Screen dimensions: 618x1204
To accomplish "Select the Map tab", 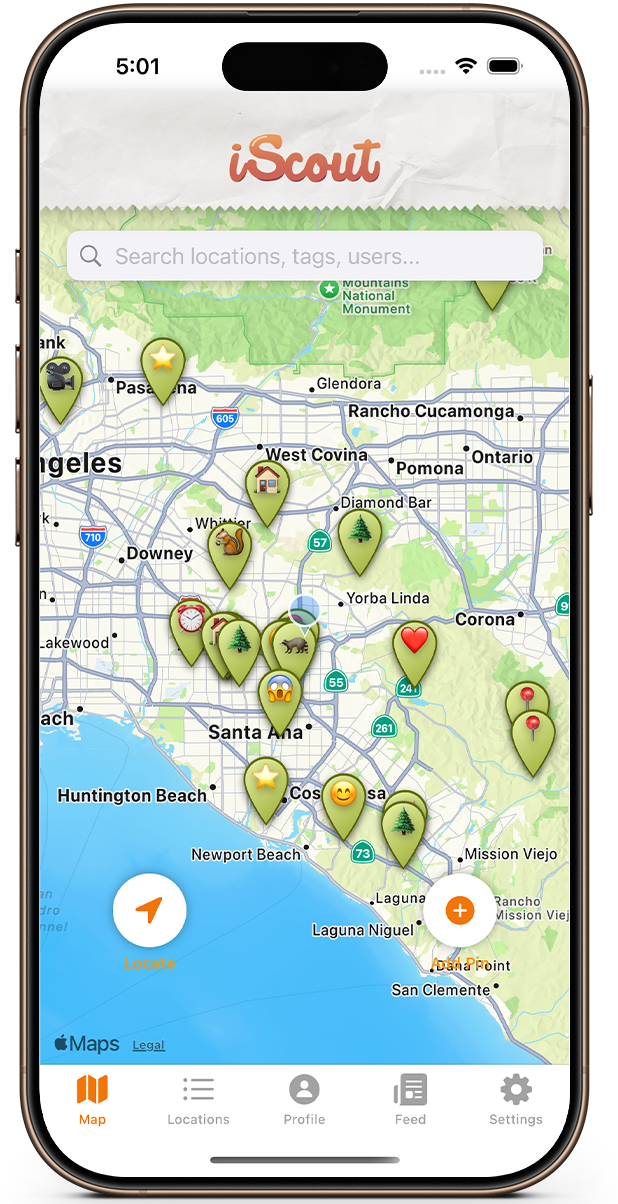I will 92,1099.
